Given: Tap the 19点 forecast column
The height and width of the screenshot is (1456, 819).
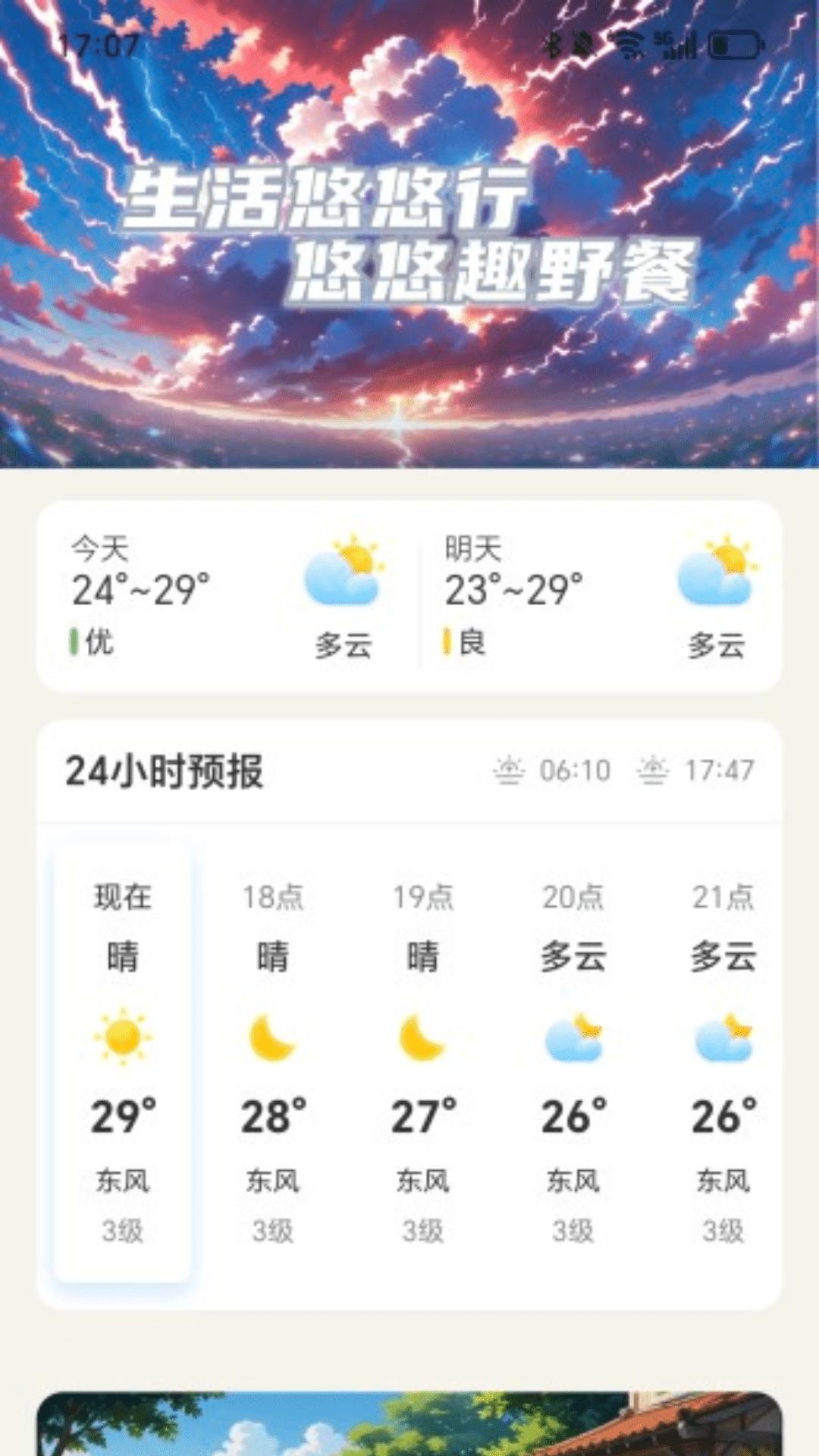Looking at the screenshot, I should (x=423, y=1062).
